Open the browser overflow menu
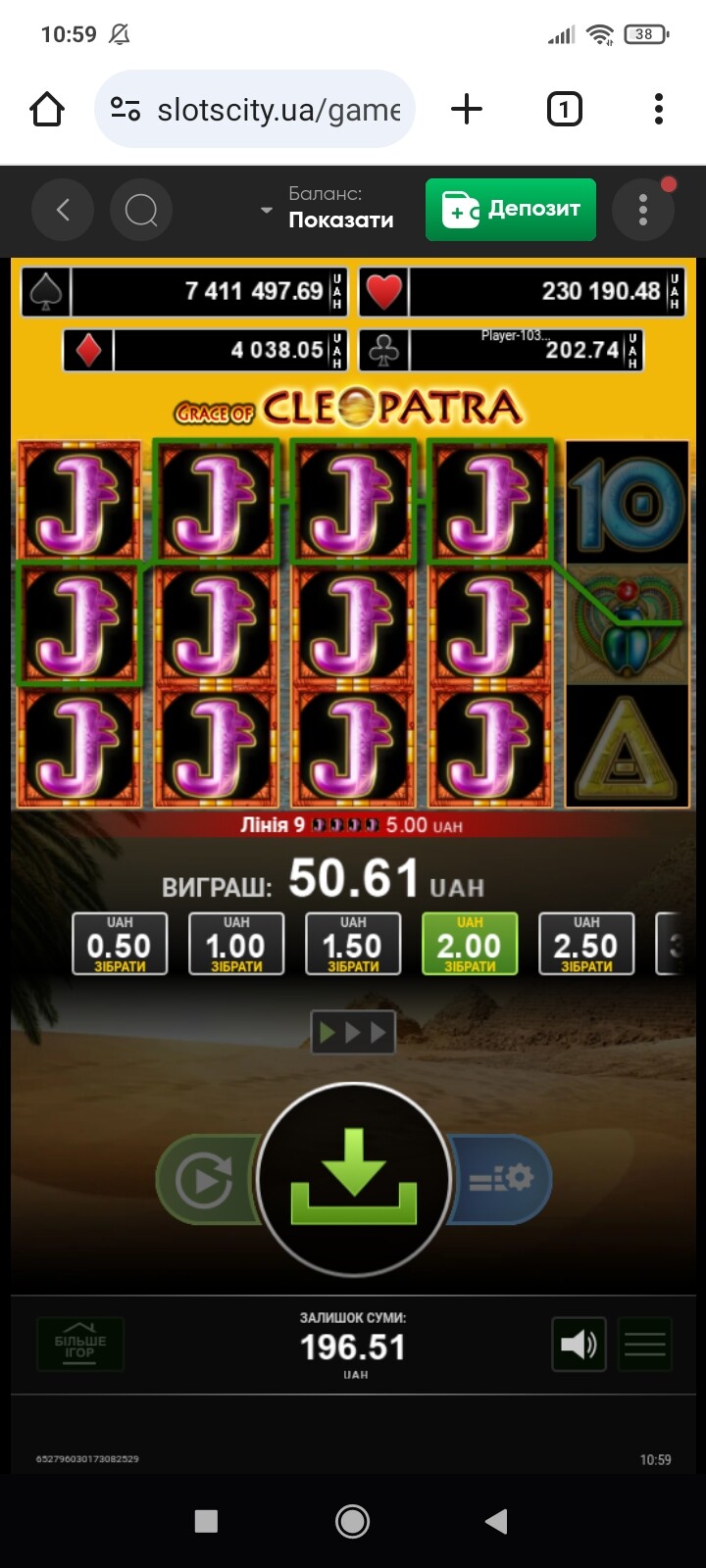The image size is (706, 1568). 659,109
